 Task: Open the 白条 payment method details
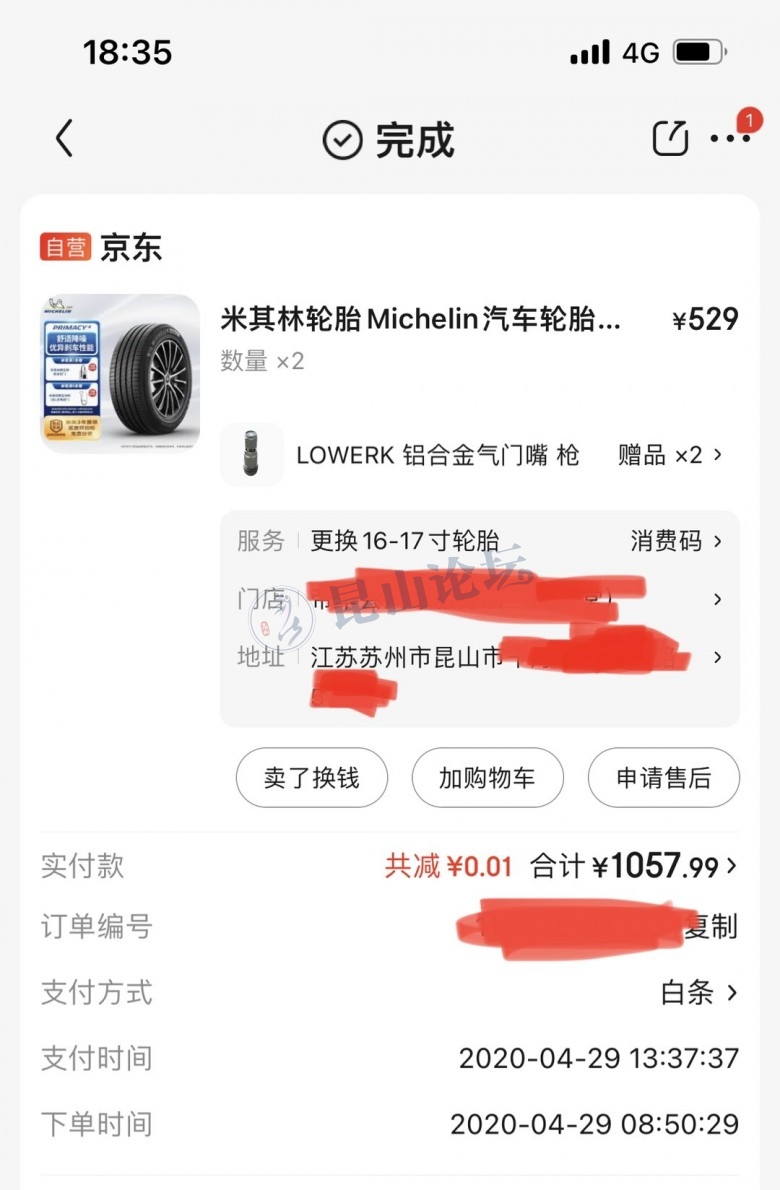point(698,992)
